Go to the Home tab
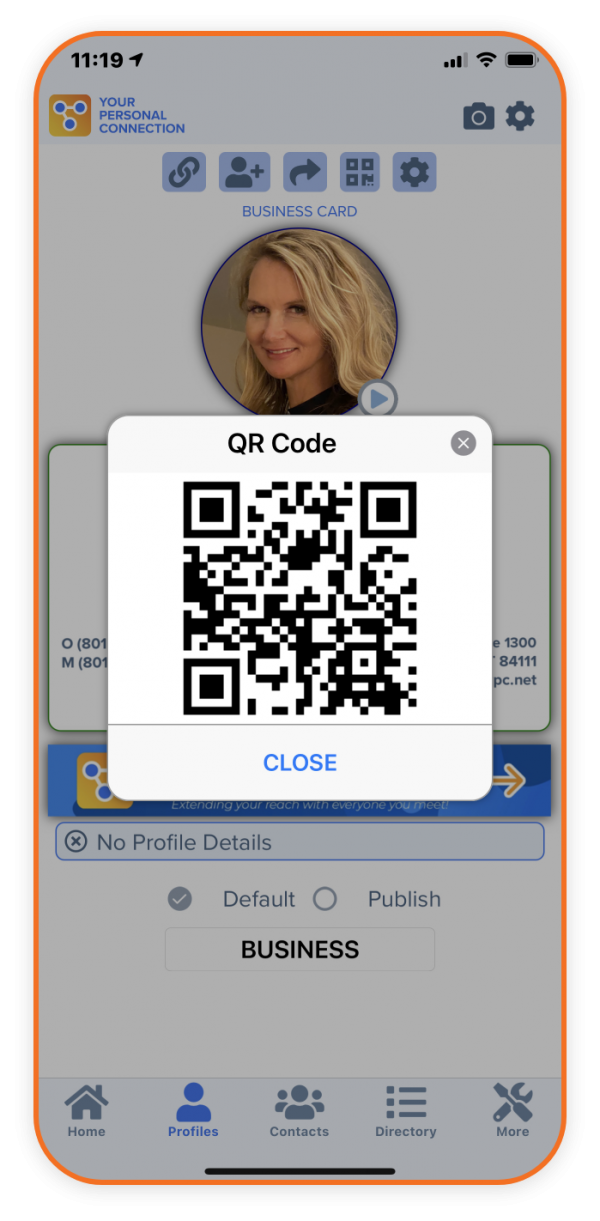 [x=86, y=1110]
